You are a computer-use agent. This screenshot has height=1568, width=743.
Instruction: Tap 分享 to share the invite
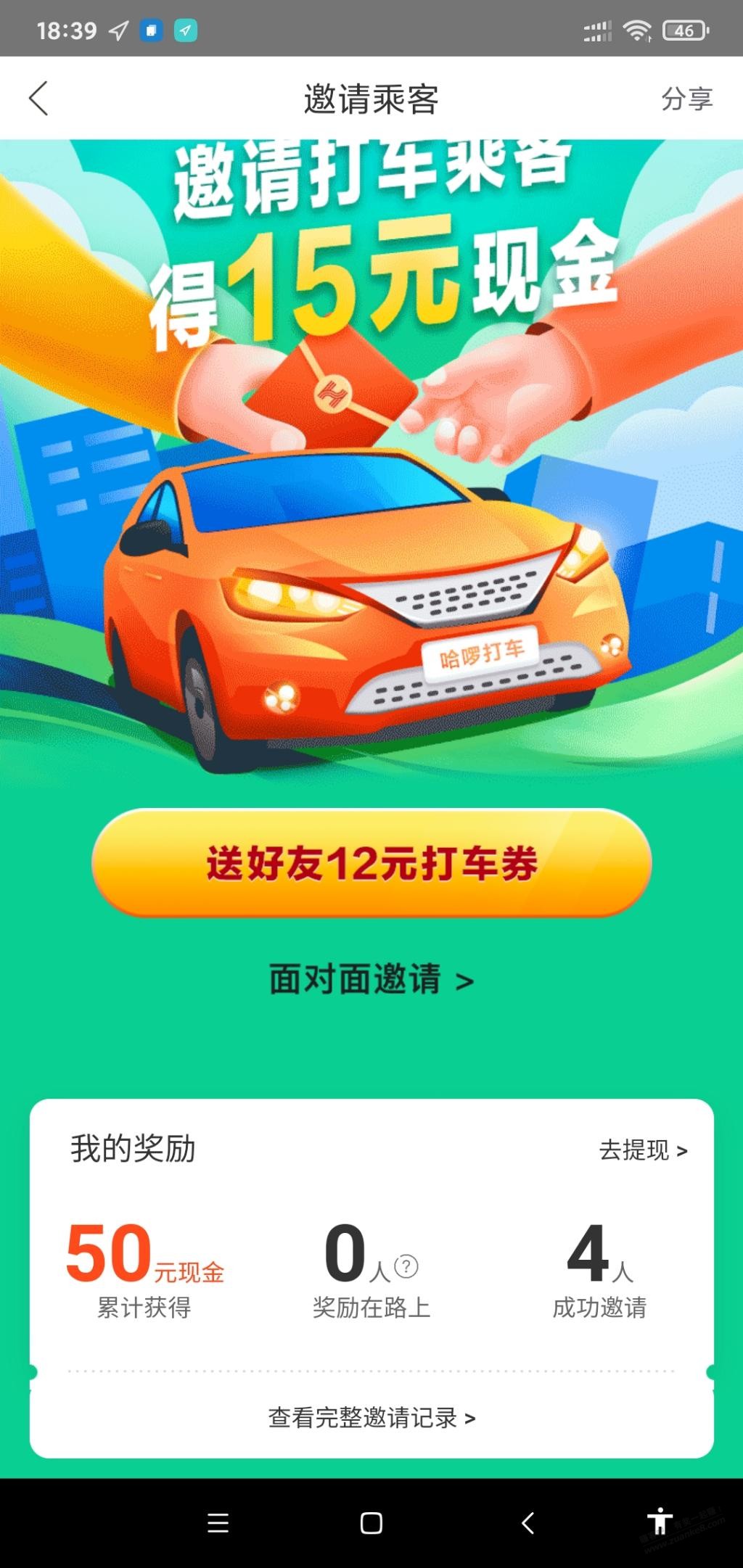686,99
